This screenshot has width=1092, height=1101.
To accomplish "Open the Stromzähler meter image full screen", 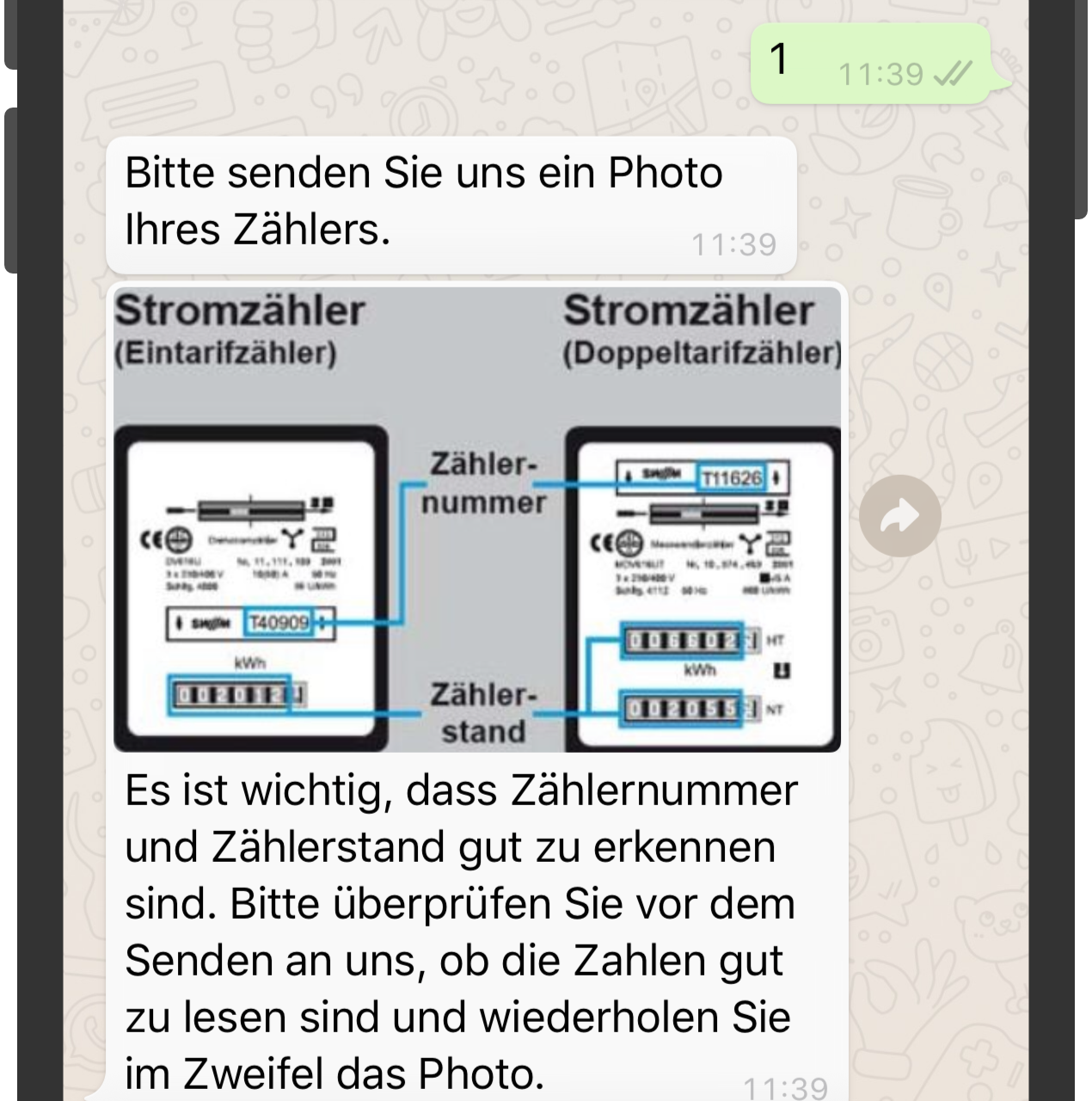I will pyautogui.click(x=477, y=520).
